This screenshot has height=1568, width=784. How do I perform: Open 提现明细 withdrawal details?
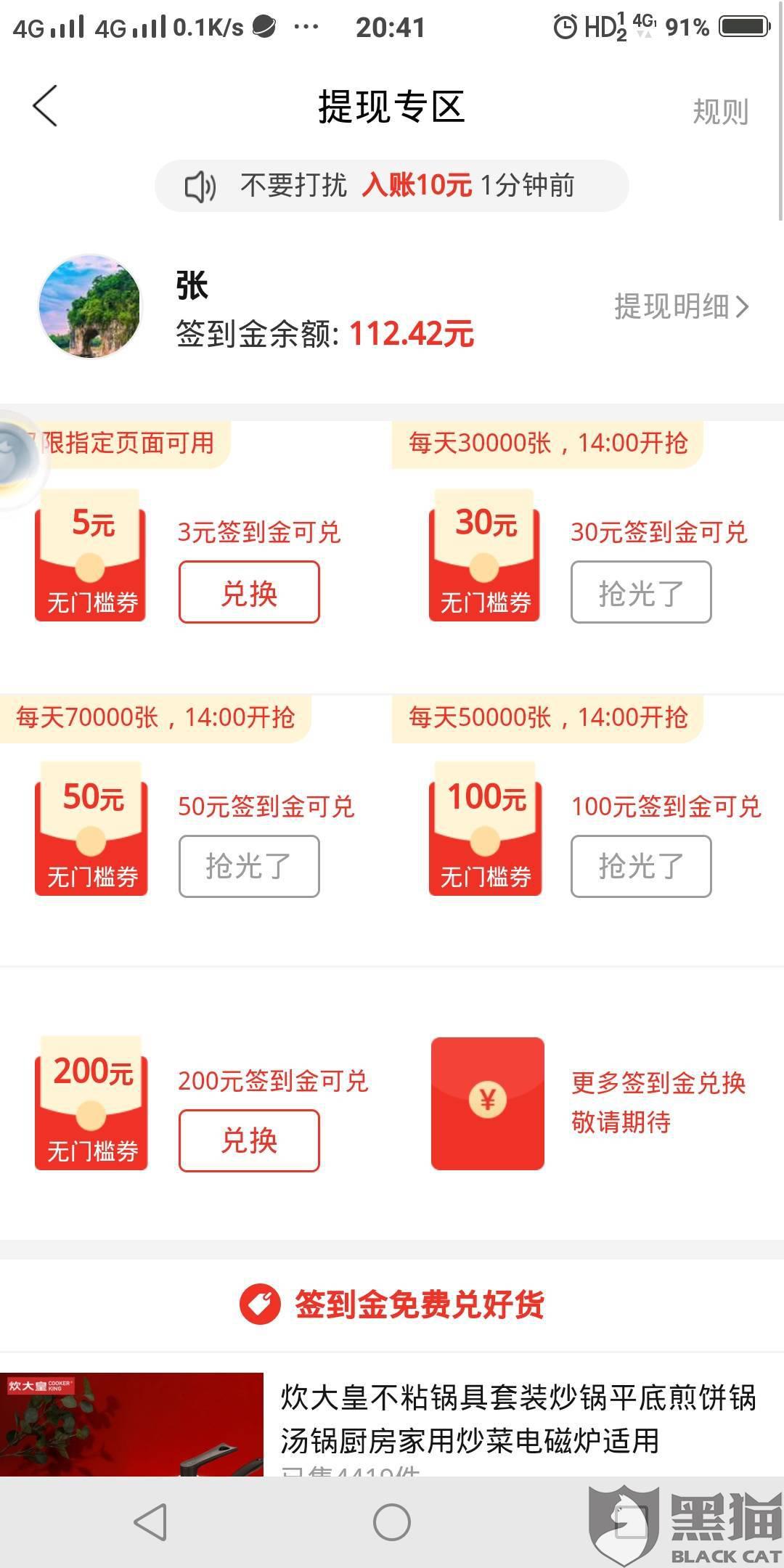click(x=681, y=306)
